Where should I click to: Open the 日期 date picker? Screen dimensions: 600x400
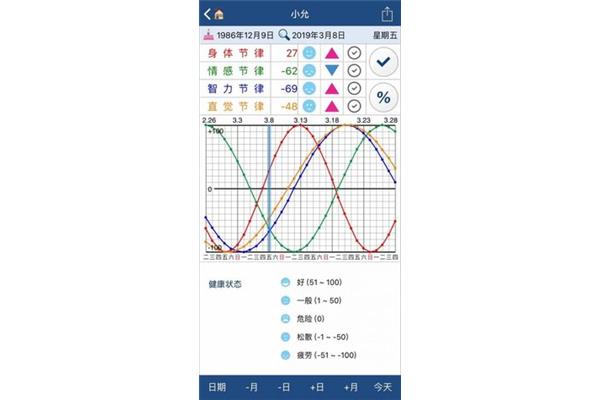click(217, 386)
